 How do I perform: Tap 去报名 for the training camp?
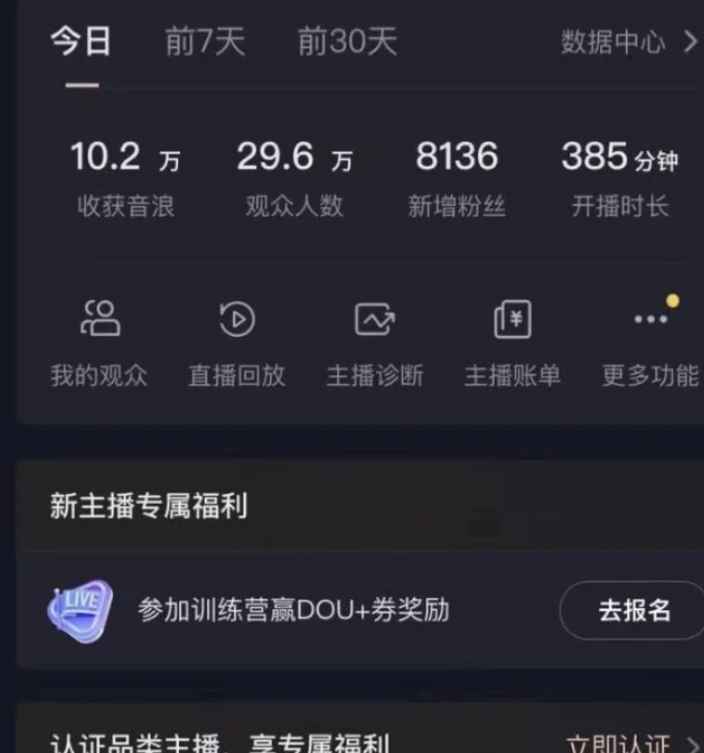pyautogui.click(x=634, y=610)
